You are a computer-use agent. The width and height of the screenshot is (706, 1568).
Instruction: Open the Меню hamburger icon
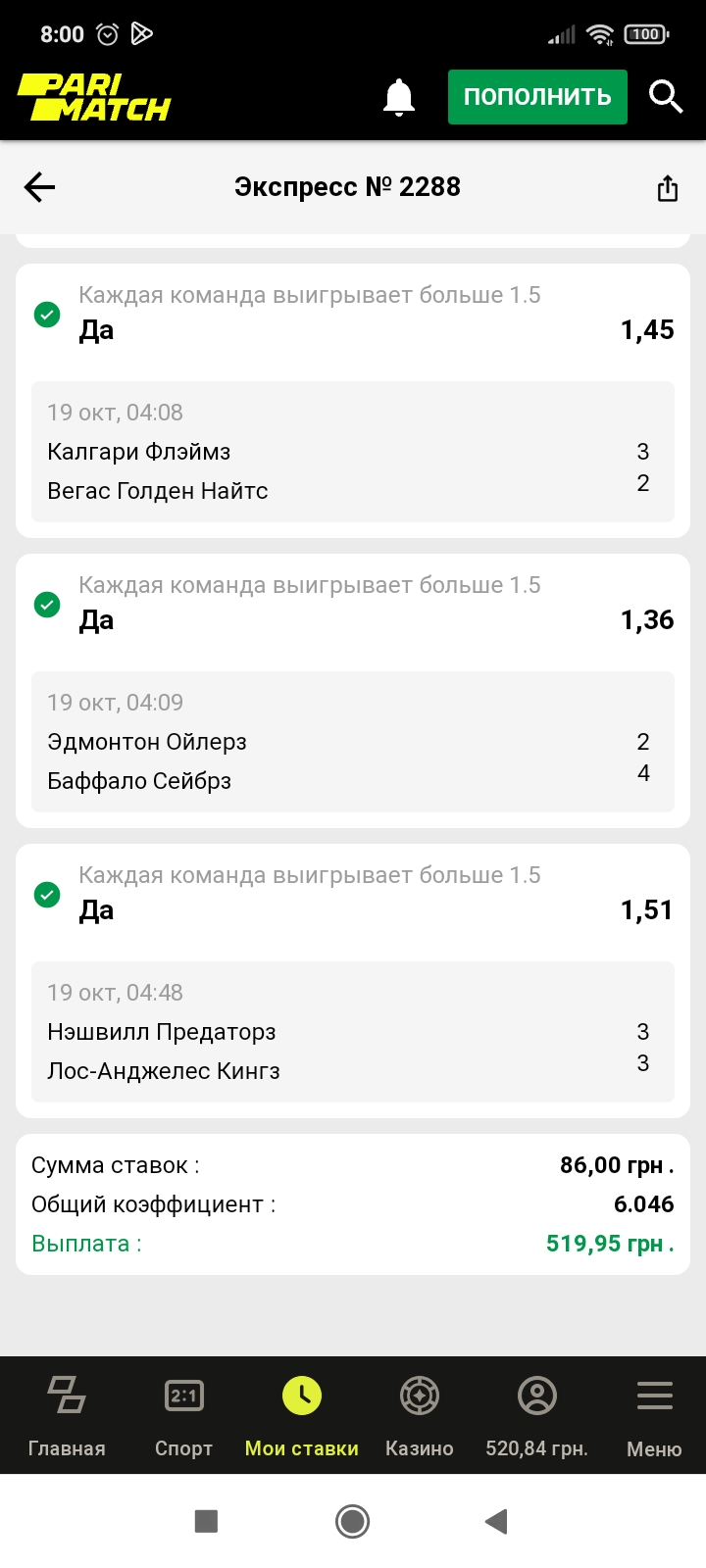pyautogui.click(x=653, y=1395)
